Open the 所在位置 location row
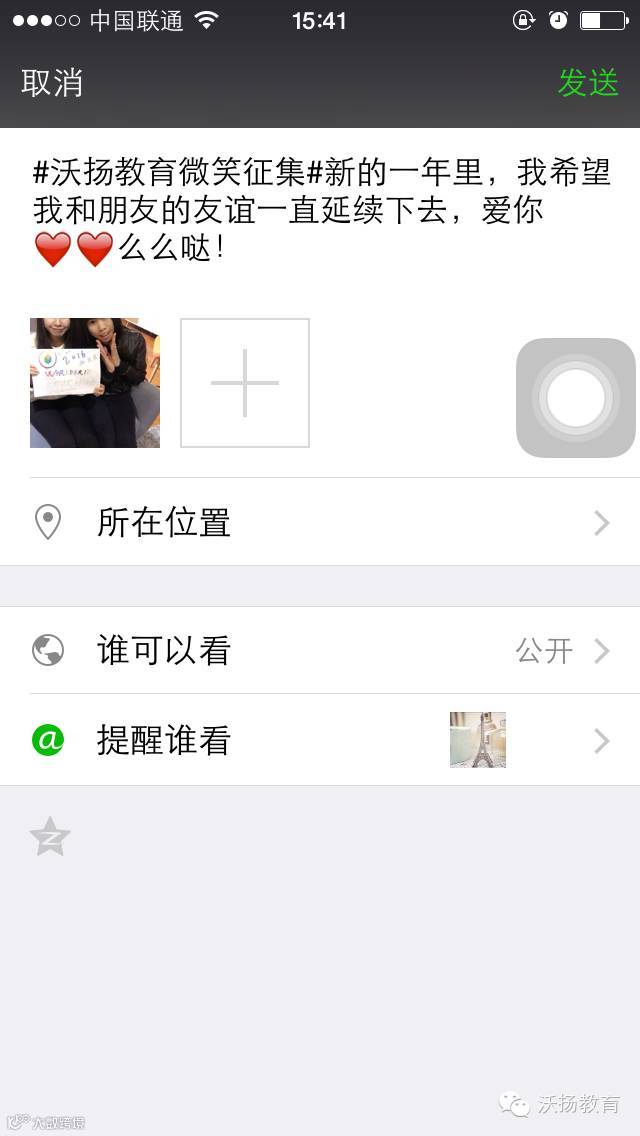 pyautogui.click(x=320, y=522)
